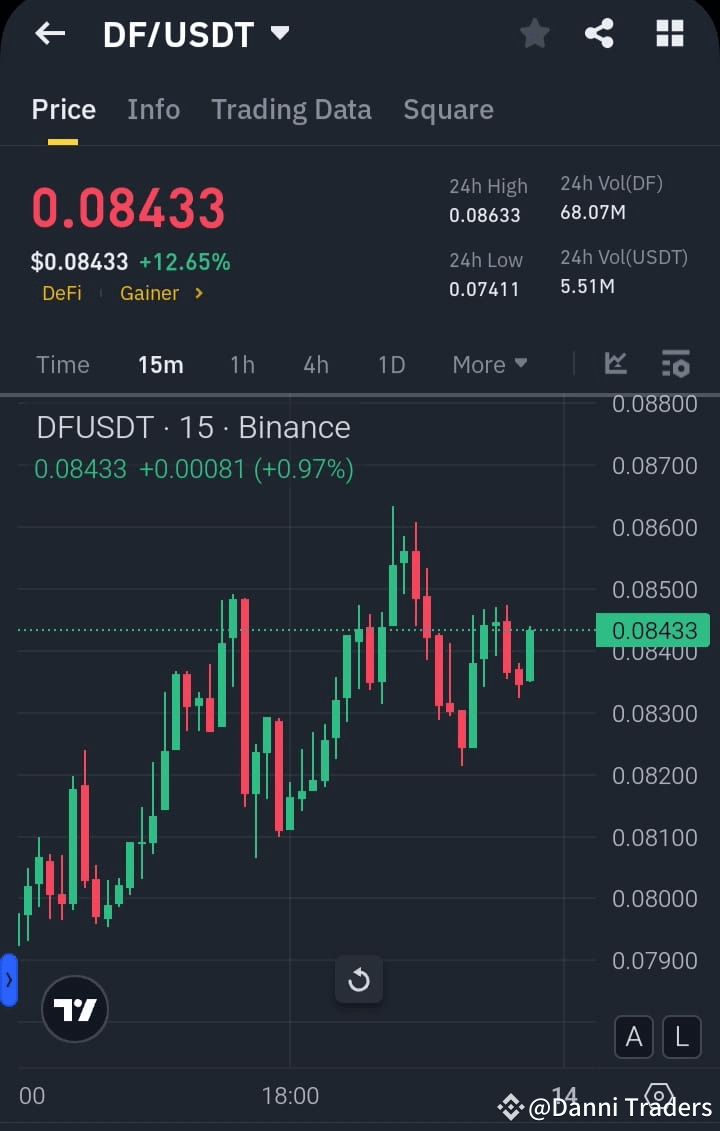Add DF/USDT to favorites via star icon
Viewport: 720px width, 1131px height.
pos(534,33)
